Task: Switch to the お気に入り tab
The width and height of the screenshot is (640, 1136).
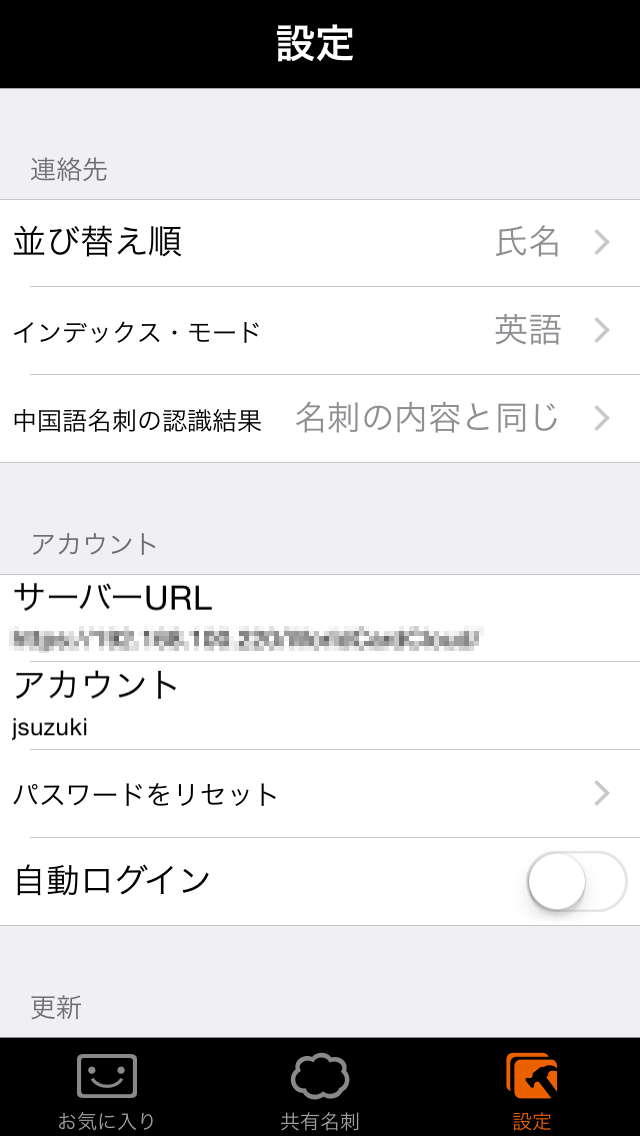Action: tap(107, 1089)
